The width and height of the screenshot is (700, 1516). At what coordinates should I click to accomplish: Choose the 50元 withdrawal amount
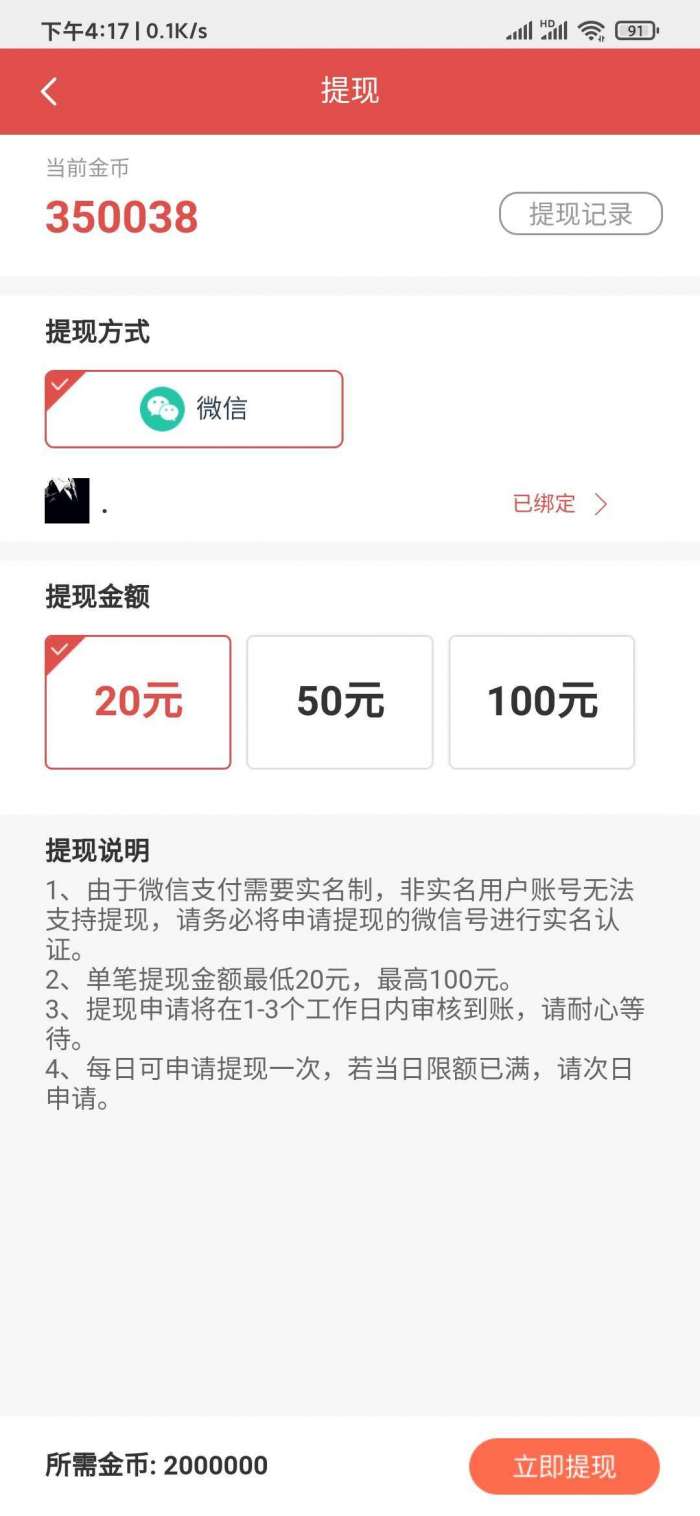click(340, 702)
